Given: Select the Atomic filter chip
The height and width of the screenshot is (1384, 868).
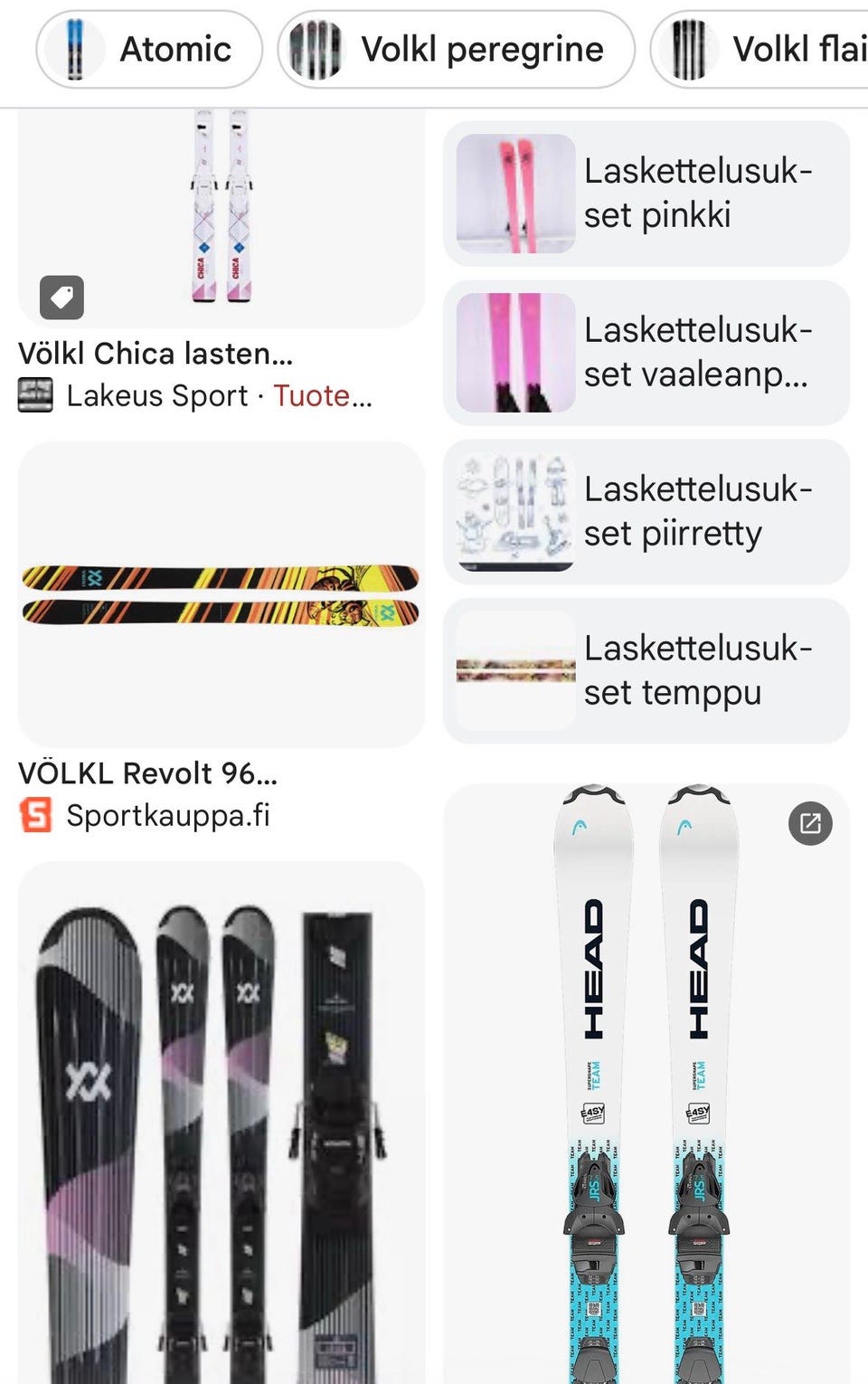Looking at the screenshot, I should [x=150, y=50].
